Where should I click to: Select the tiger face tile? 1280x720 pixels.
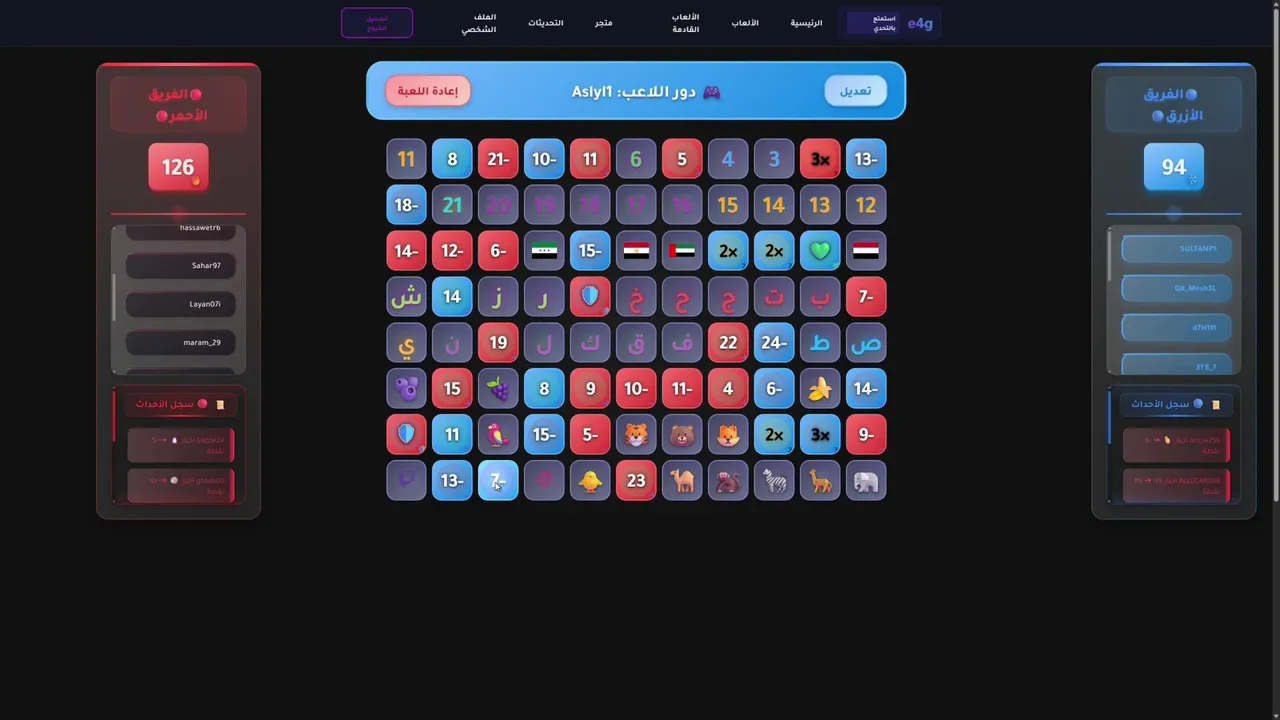tap(636, 435)
